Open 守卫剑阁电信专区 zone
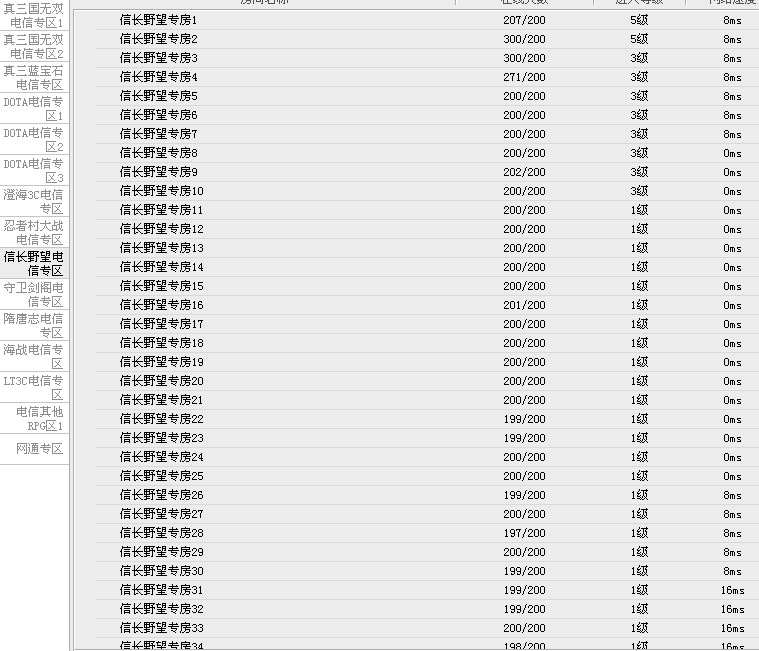Viewport: 759px width, 651px height. (34, 295)
